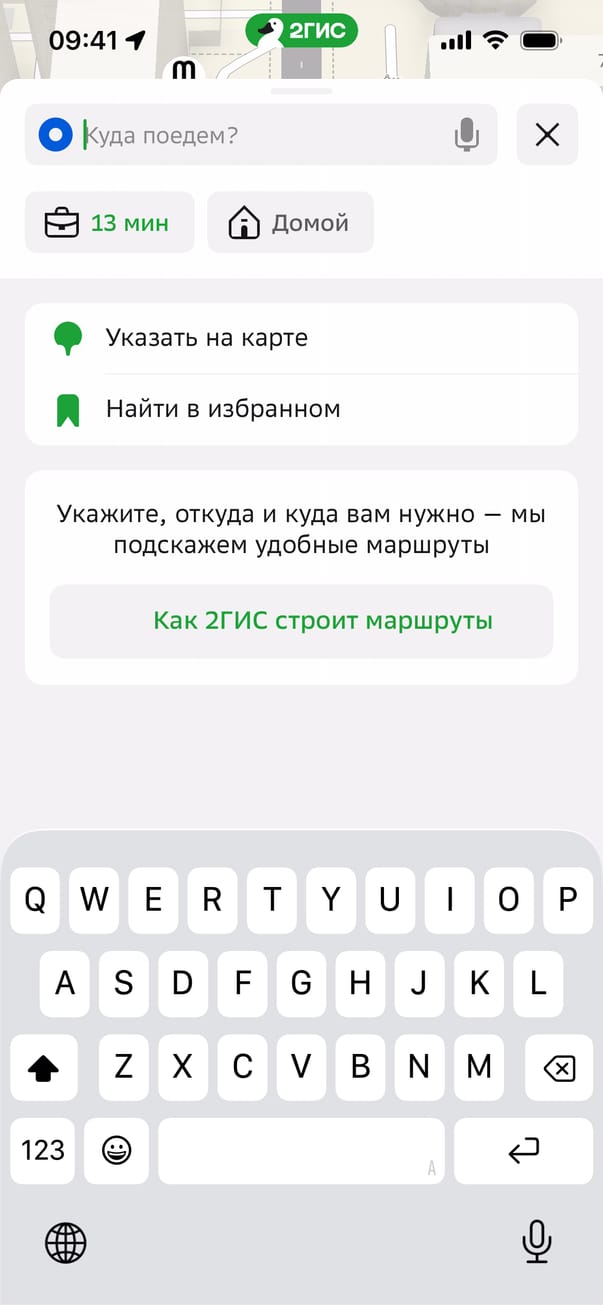Switch keyboard language with globe key
Screen dimensions: 603x1305
(66, 1243)
